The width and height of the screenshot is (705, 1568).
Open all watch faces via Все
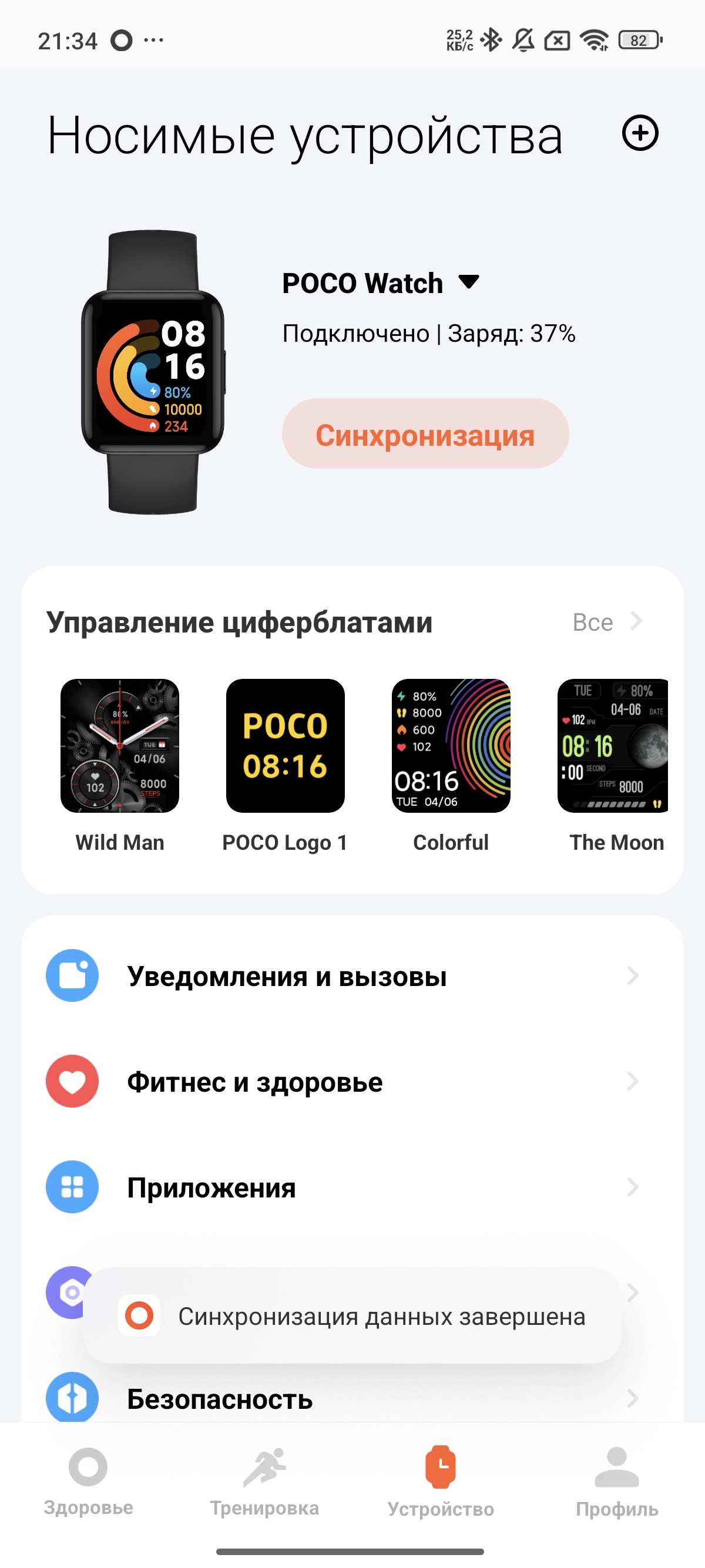(x=606, y=622)
